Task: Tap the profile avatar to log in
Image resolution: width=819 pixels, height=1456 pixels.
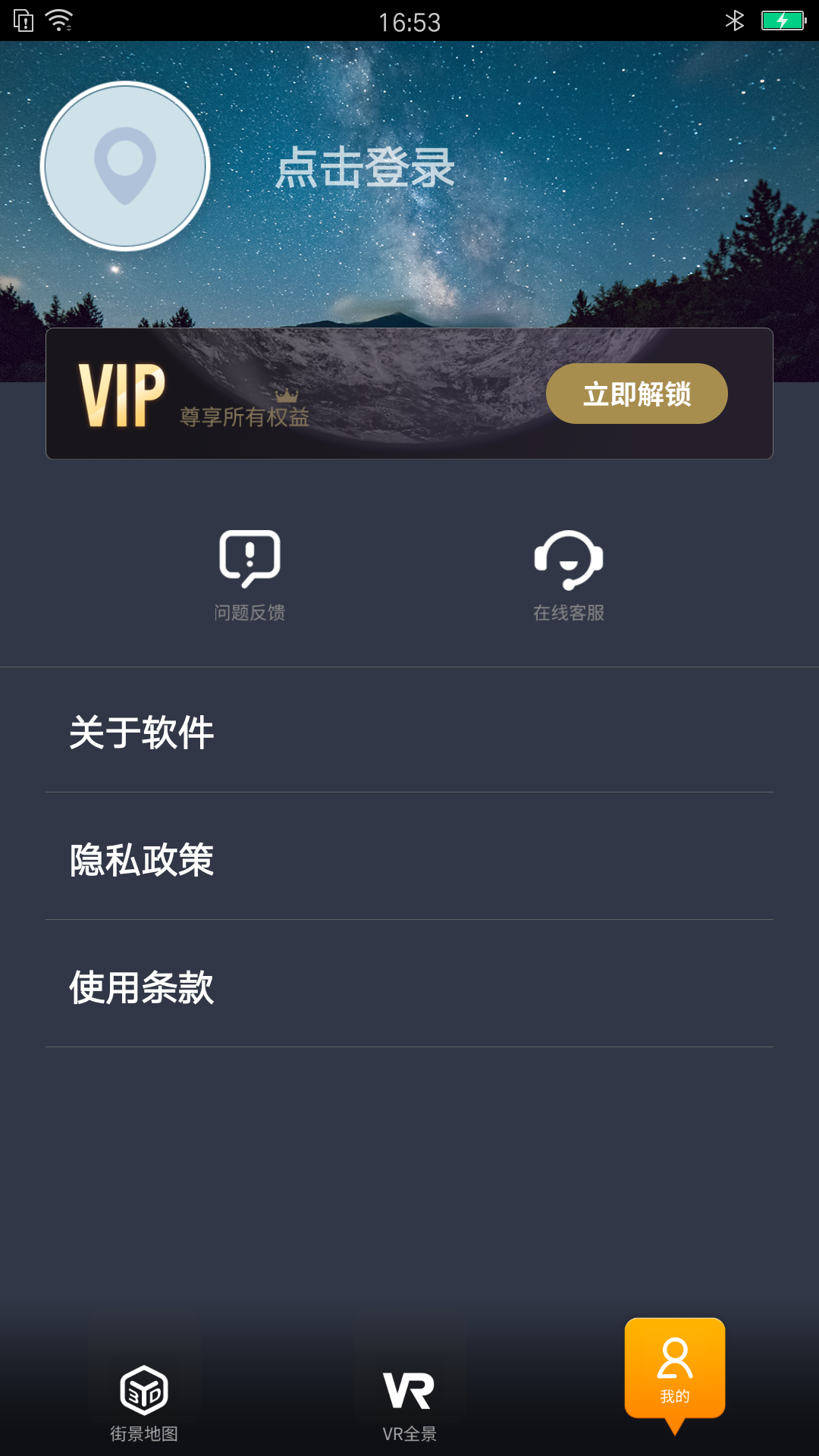Action: pyautogui.click(x=125, y=166)
